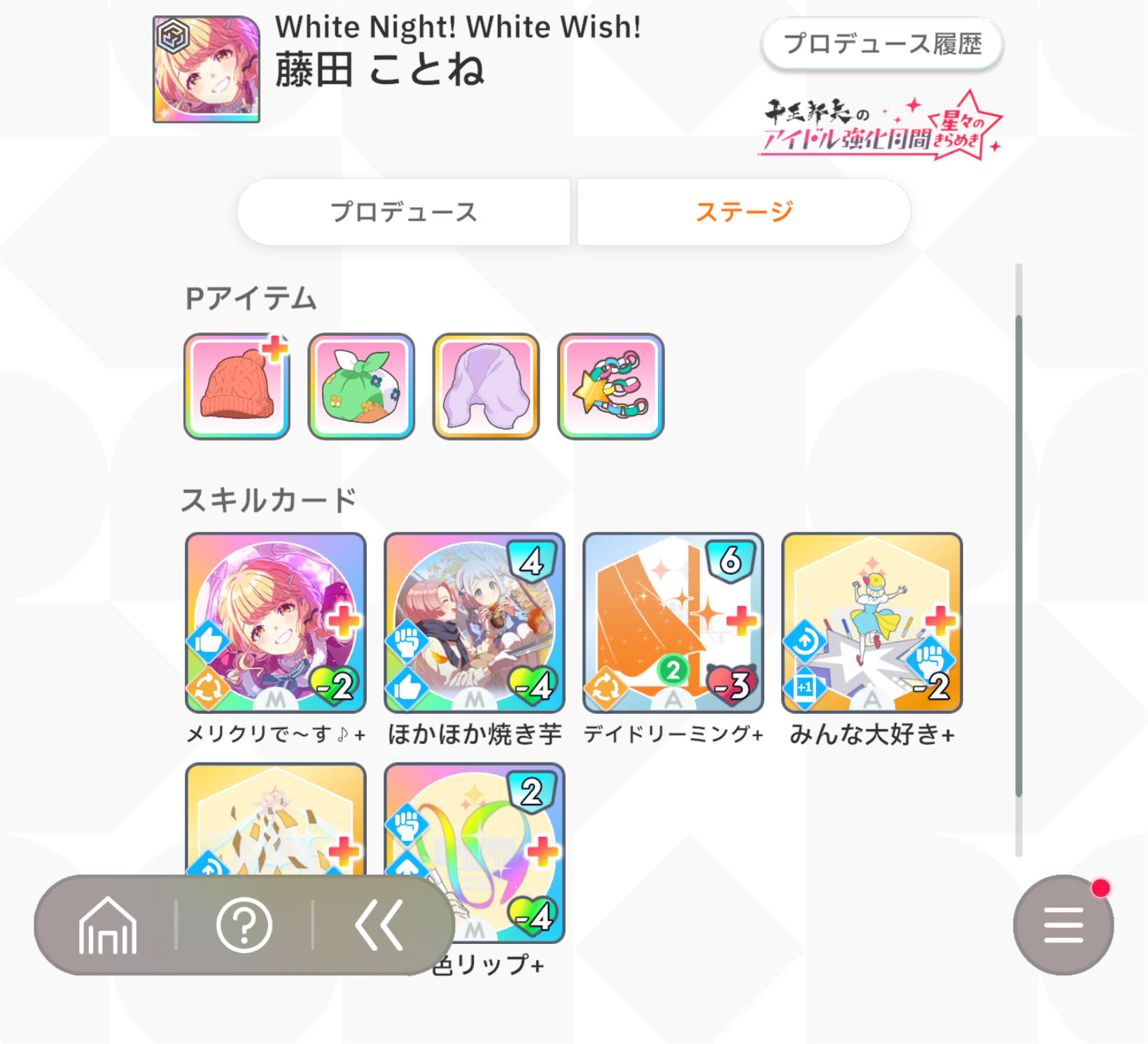Switch to the プロデュース tab
The width and height of the screenshot is (1148, 1044).
pyautogui.click(x=404, y=211)
